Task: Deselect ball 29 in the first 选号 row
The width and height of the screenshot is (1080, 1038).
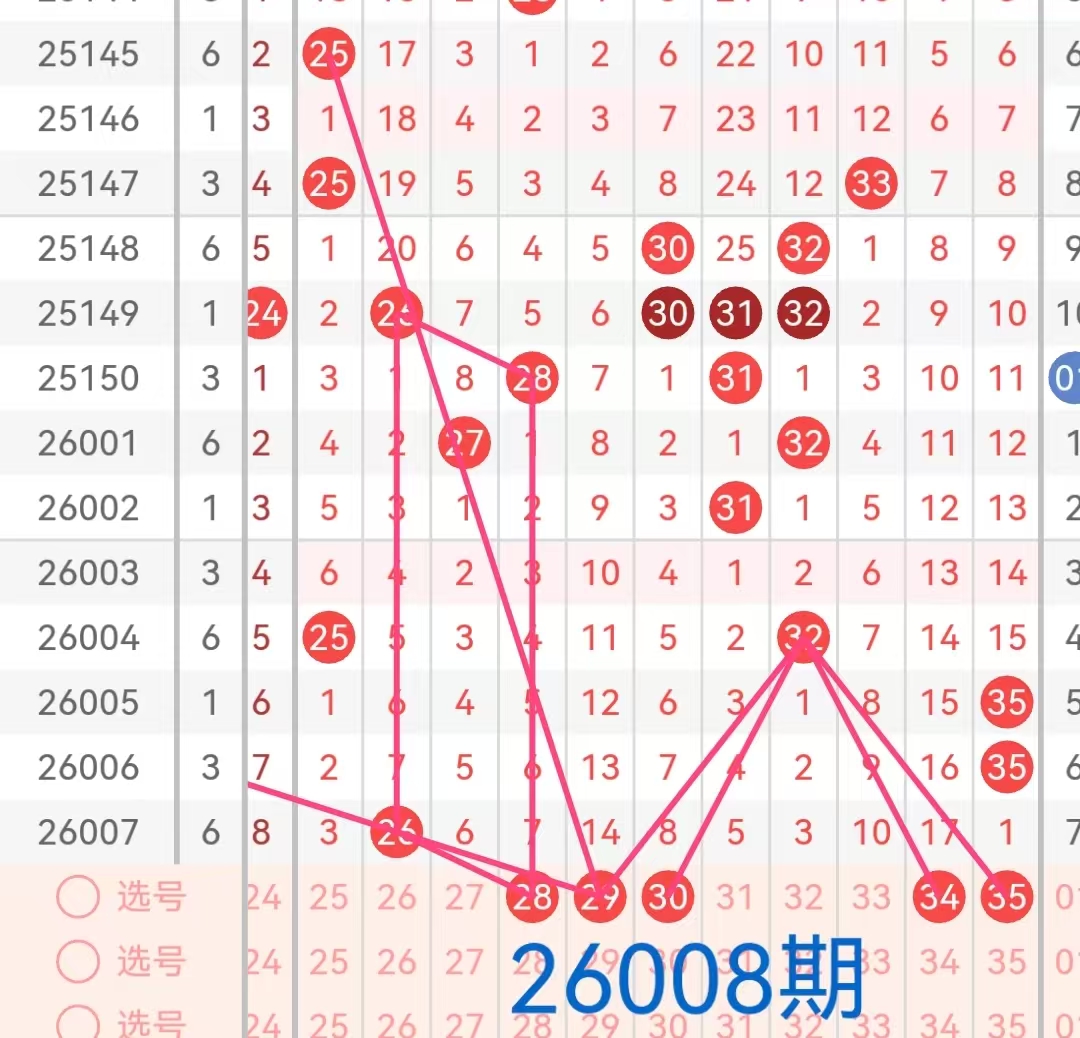Action: pos(600,897)
